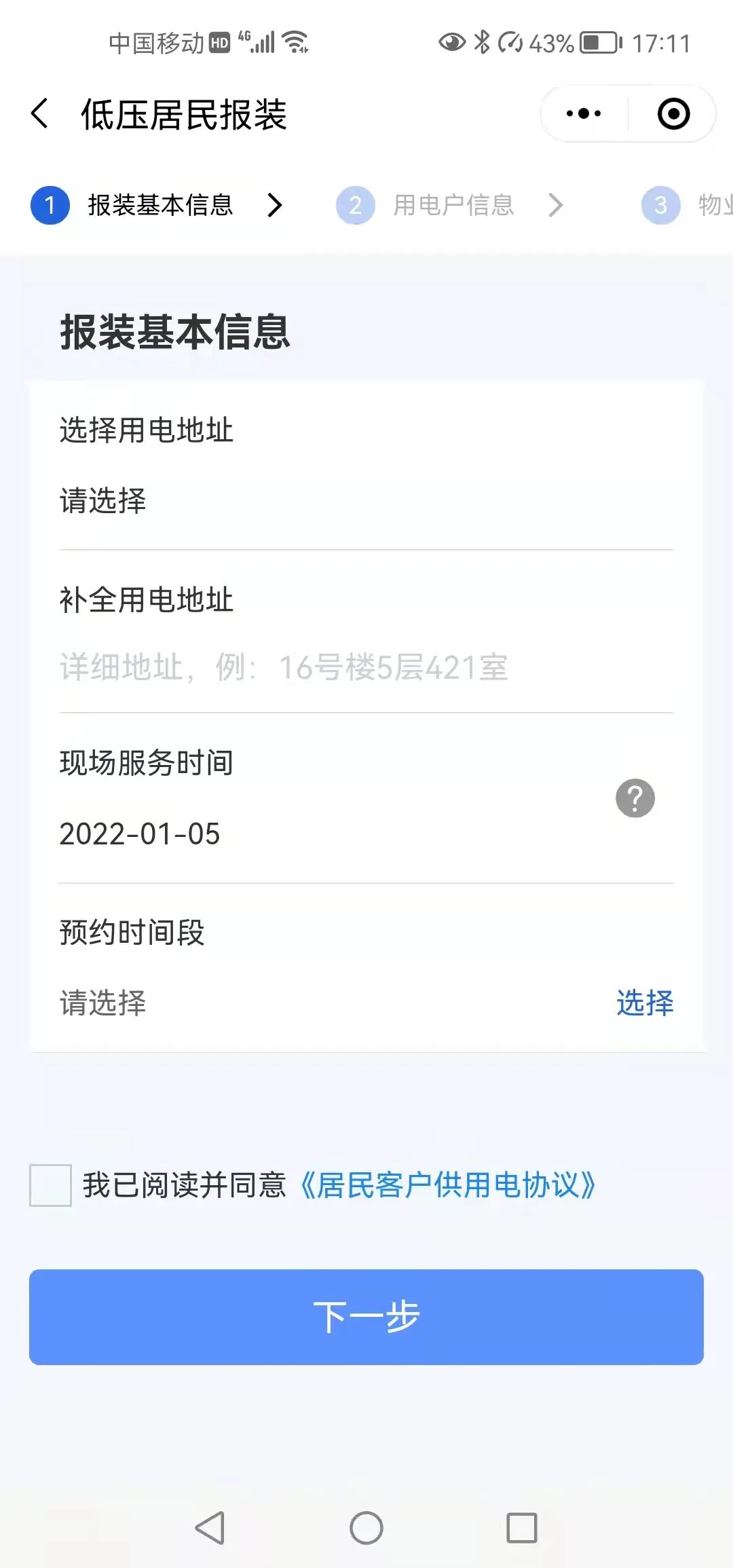The width and height of the screenshot is (733, 1568).
Task: Check the 我已阅读并同意 agreement box
Action: coord(50,1185)
